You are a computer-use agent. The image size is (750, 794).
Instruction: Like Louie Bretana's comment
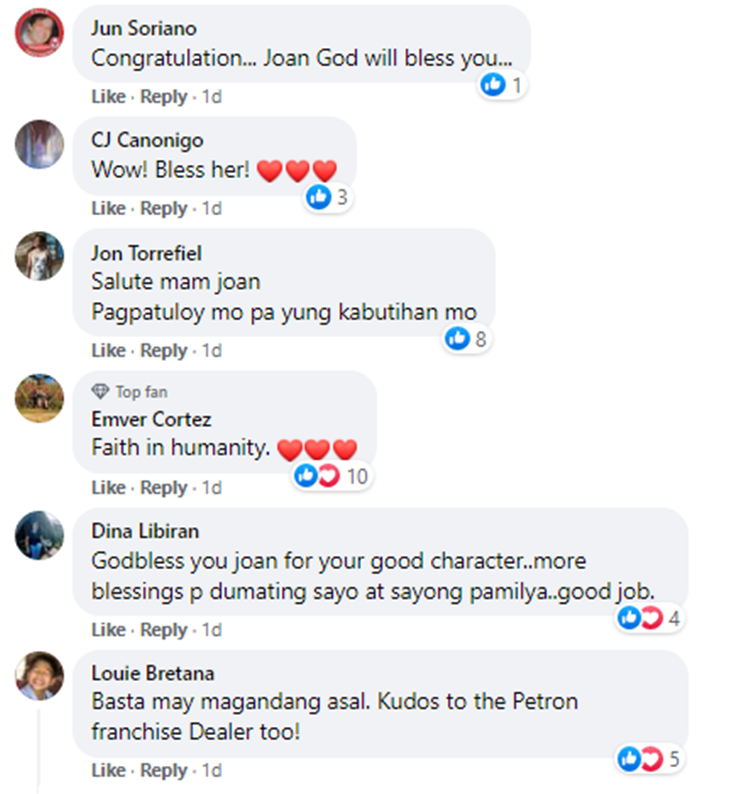(x=108, y=771)
